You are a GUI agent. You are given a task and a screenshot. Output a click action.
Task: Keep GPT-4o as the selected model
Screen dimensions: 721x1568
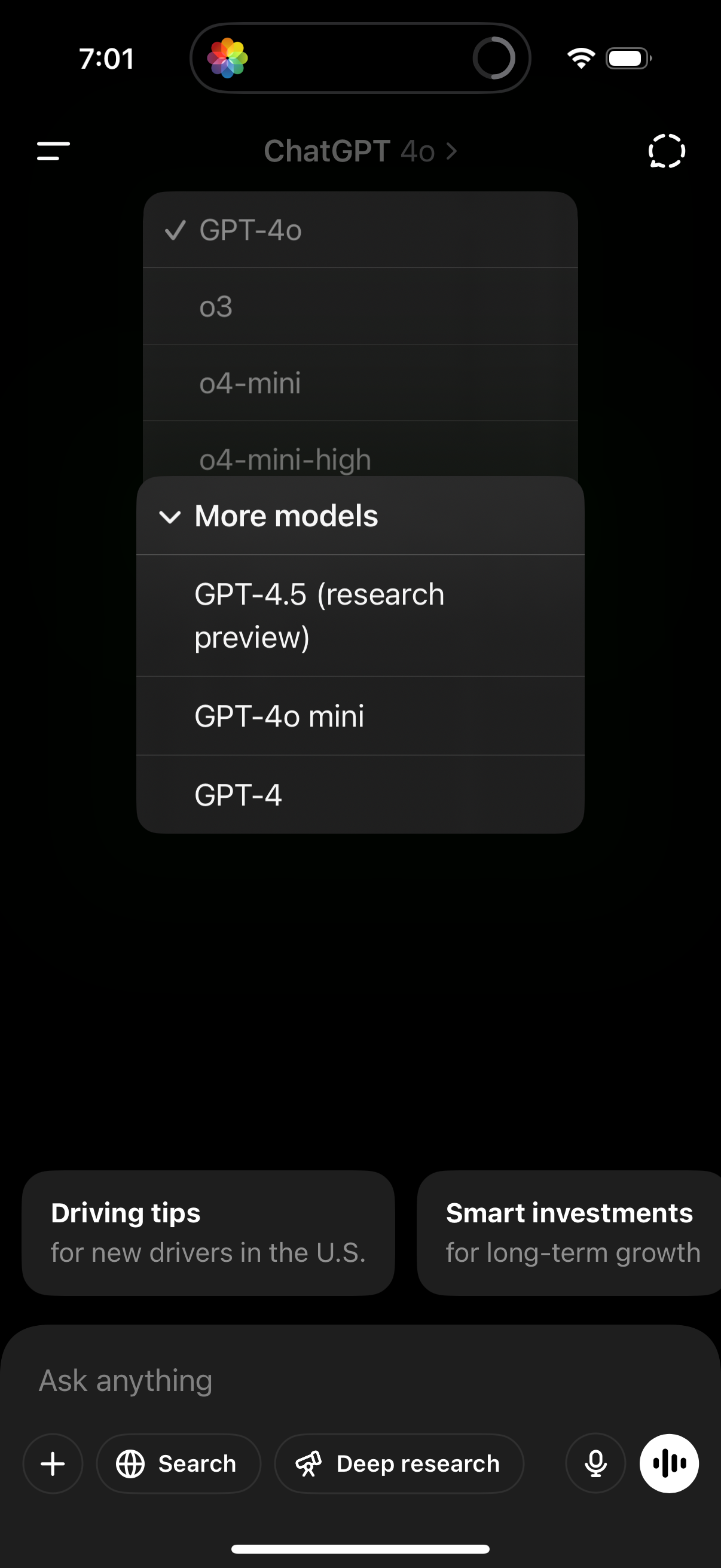[360, 230]
